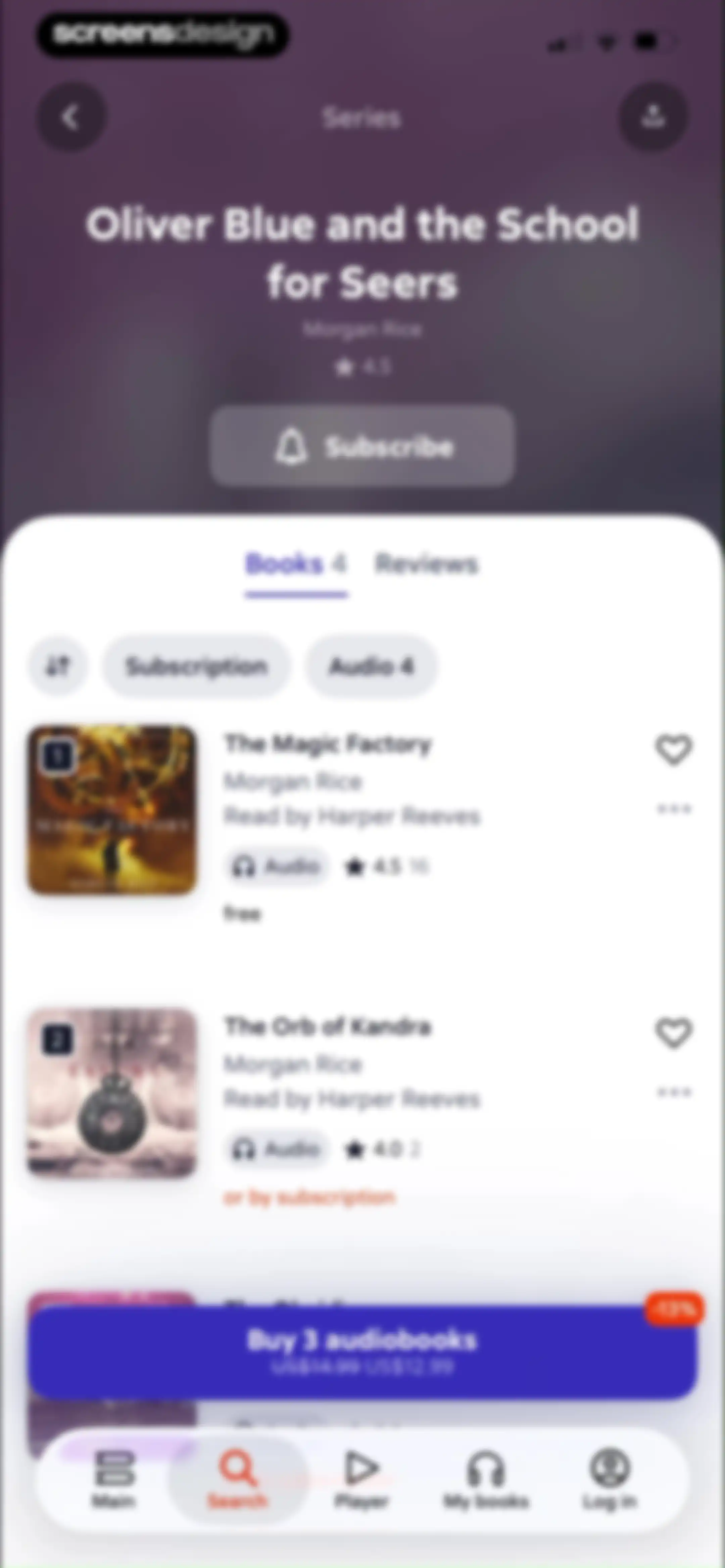This screenshot has height=1568, width=725.
Task: Select the Books tab
Action: [296, 564]
